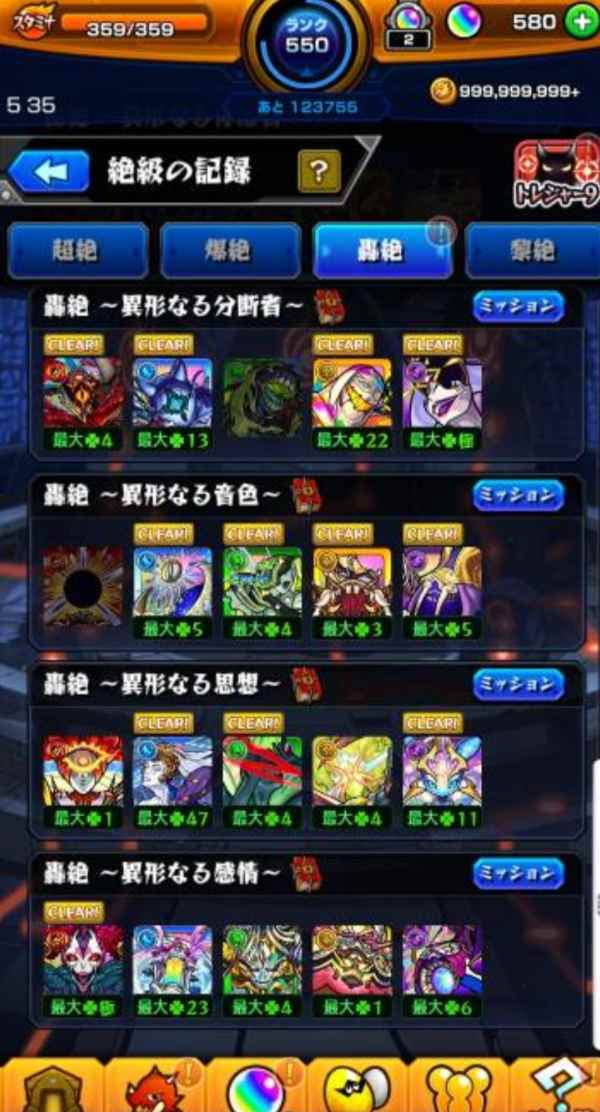Switch to the 爆絶 tab
Viewport: 600px width, 1112px height.
[x=230, y=250]
